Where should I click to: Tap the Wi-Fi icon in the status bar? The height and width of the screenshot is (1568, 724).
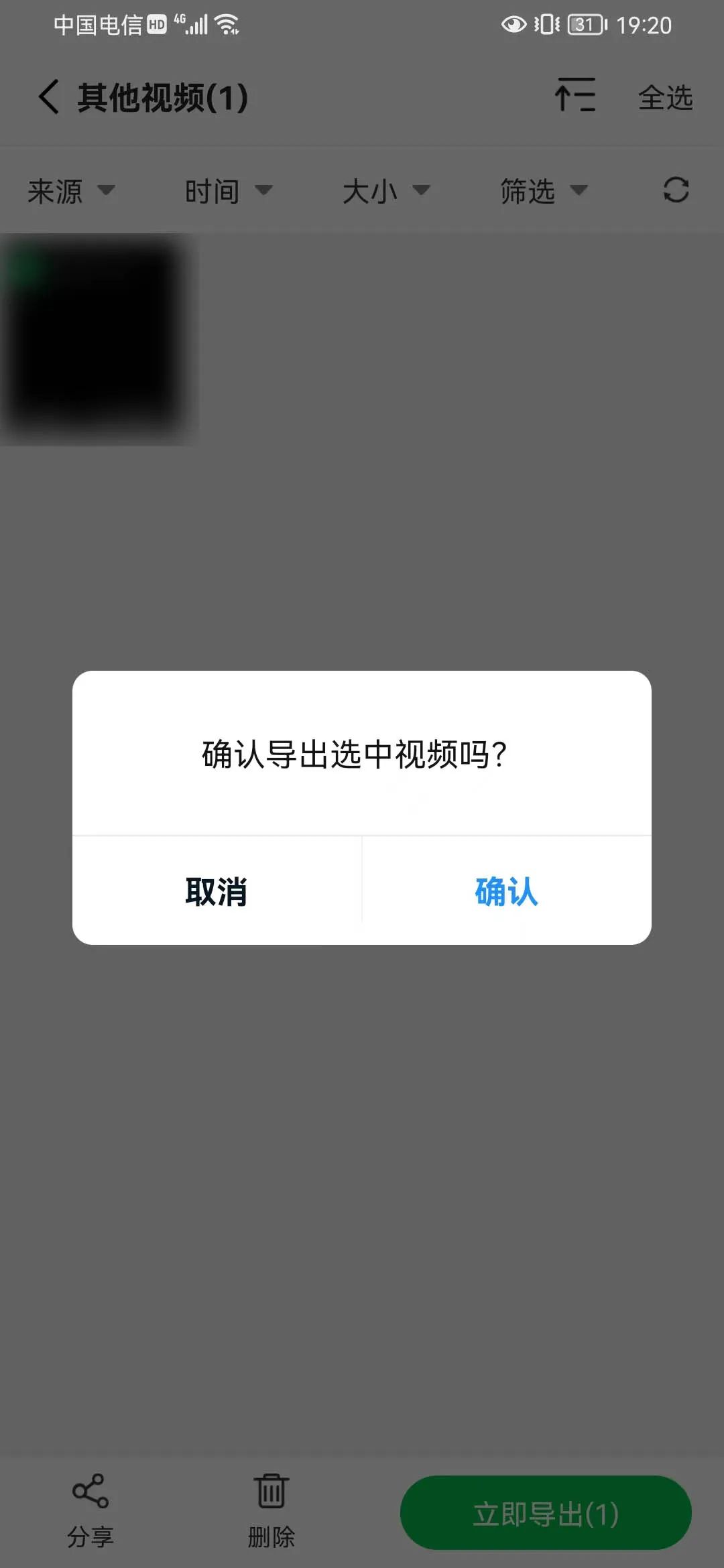point(227,24)
